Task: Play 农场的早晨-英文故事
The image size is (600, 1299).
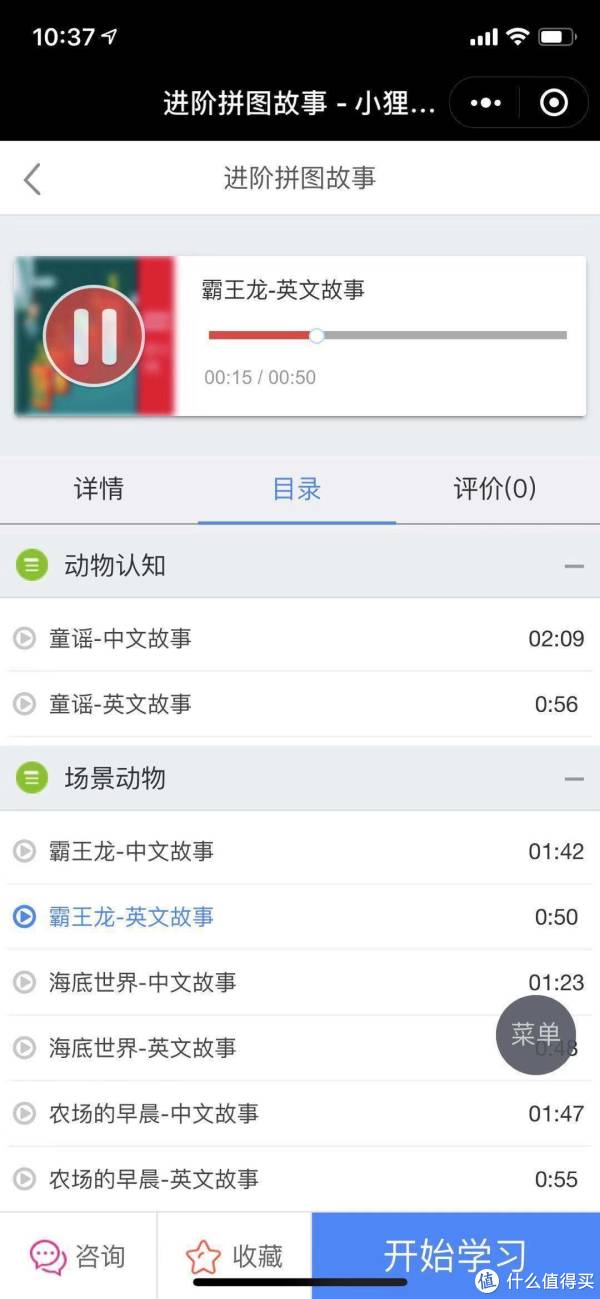Action: 153,1179
